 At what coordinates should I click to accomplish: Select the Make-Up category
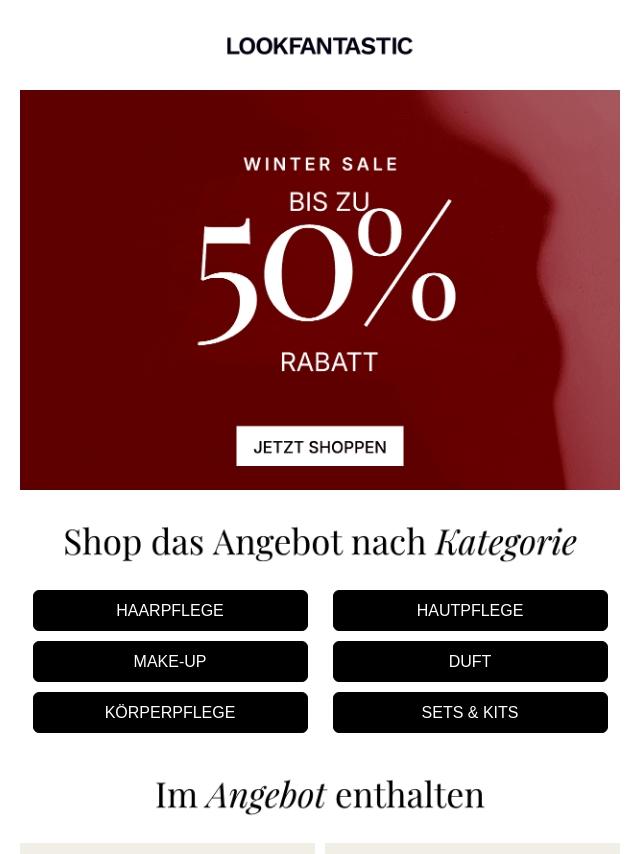click(170, 661)
